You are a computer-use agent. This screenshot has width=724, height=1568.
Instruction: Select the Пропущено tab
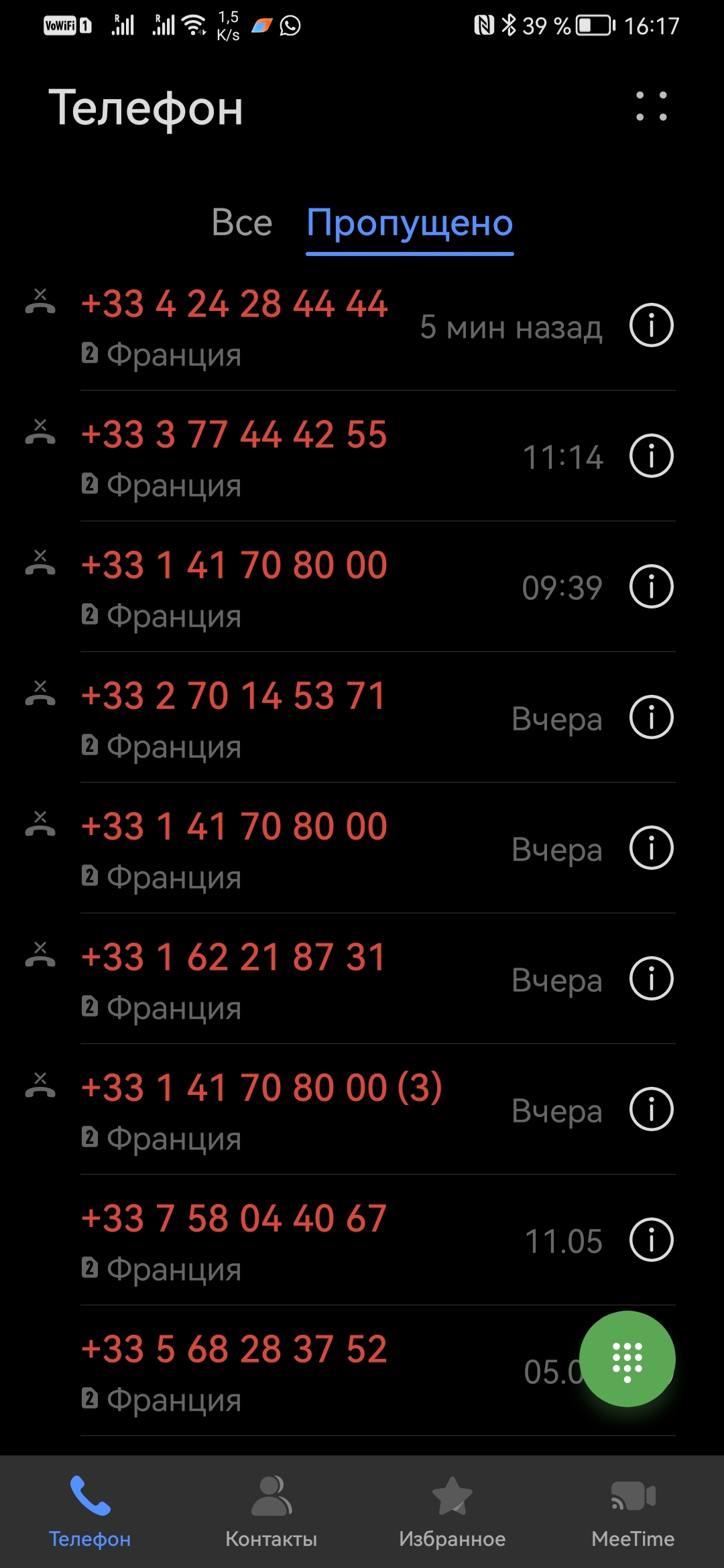coord(410,224)
